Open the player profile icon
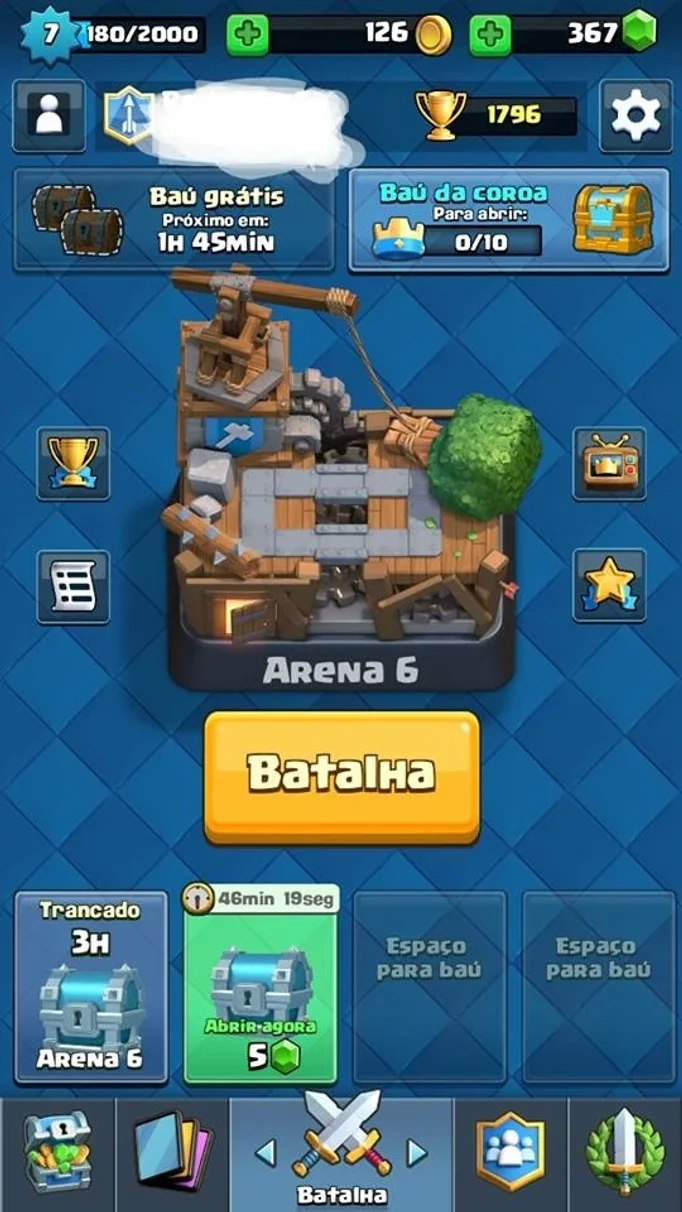The height and width of the screenshot is (1212, 682). 48,116
